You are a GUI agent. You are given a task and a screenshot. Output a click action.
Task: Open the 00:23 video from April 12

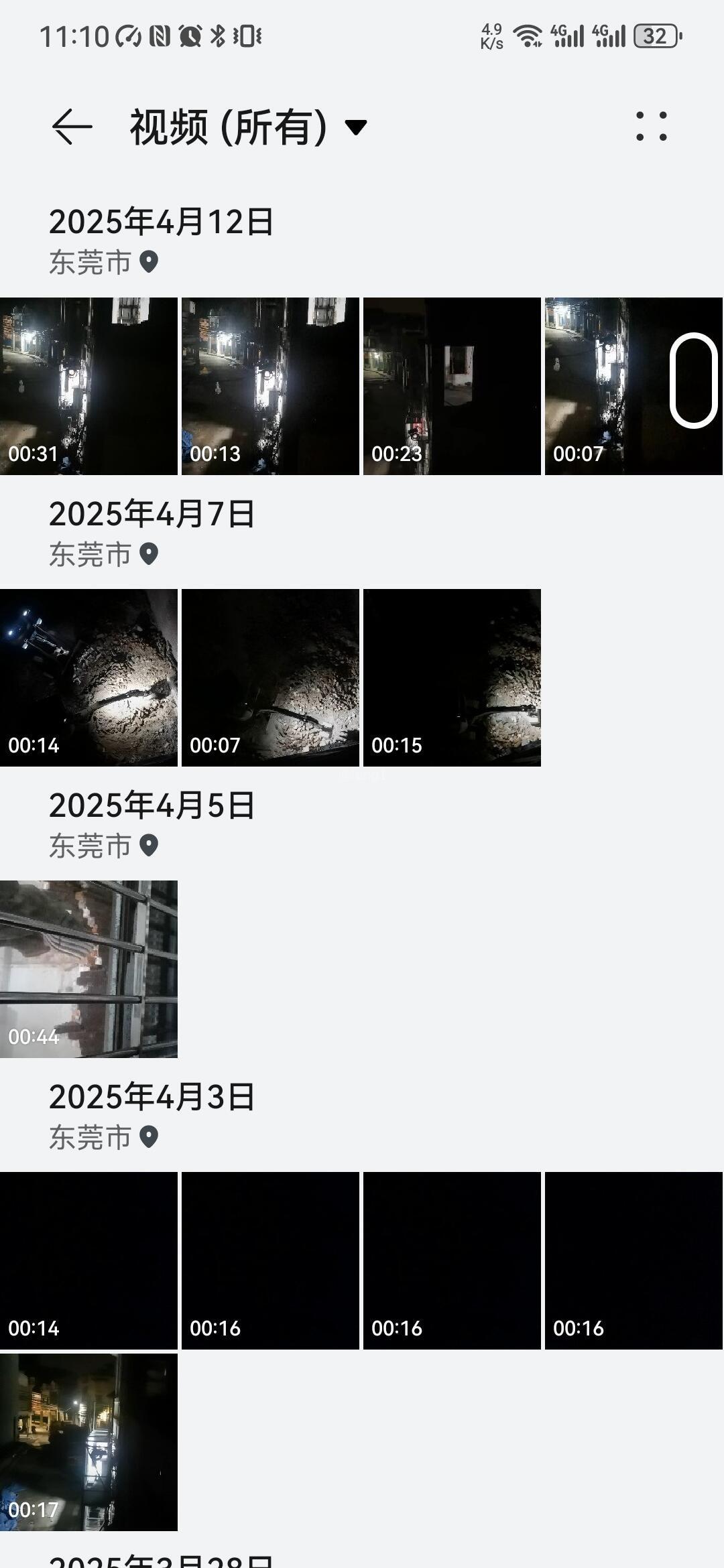[x=452, y=386]
